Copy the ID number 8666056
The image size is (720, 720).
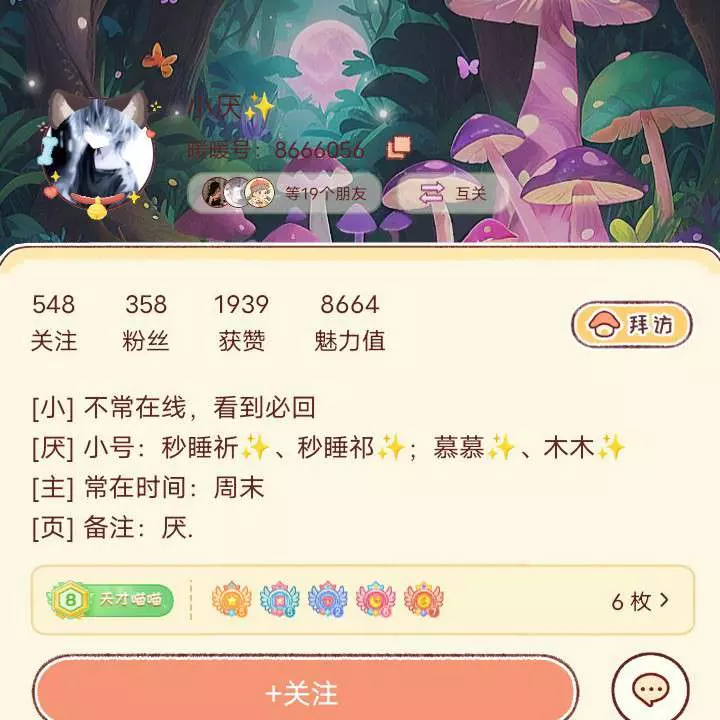pyautogui.click(x=398, y=148)
